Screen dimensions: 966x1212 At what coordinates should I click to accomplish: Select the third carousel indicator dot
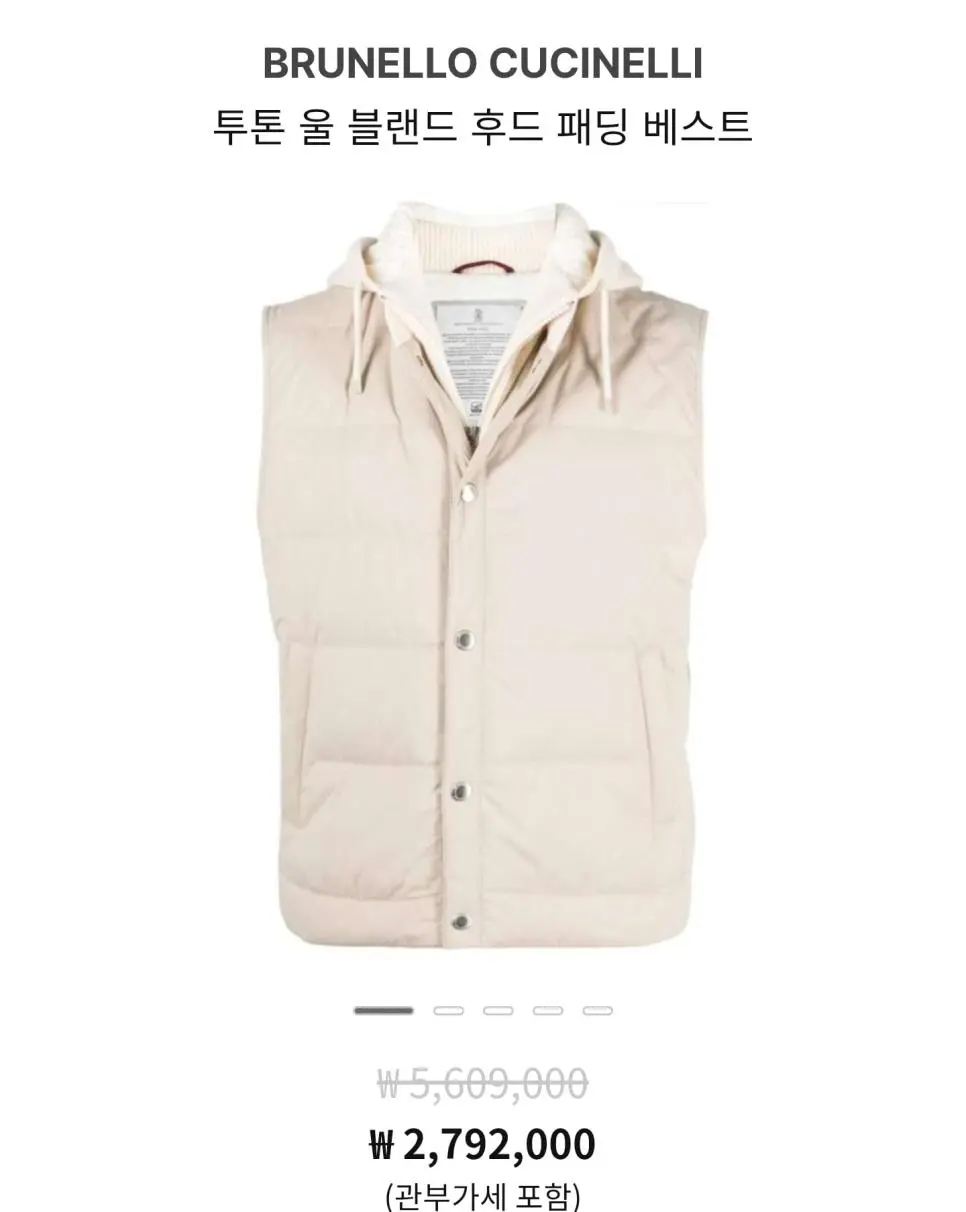[498, 1010]
